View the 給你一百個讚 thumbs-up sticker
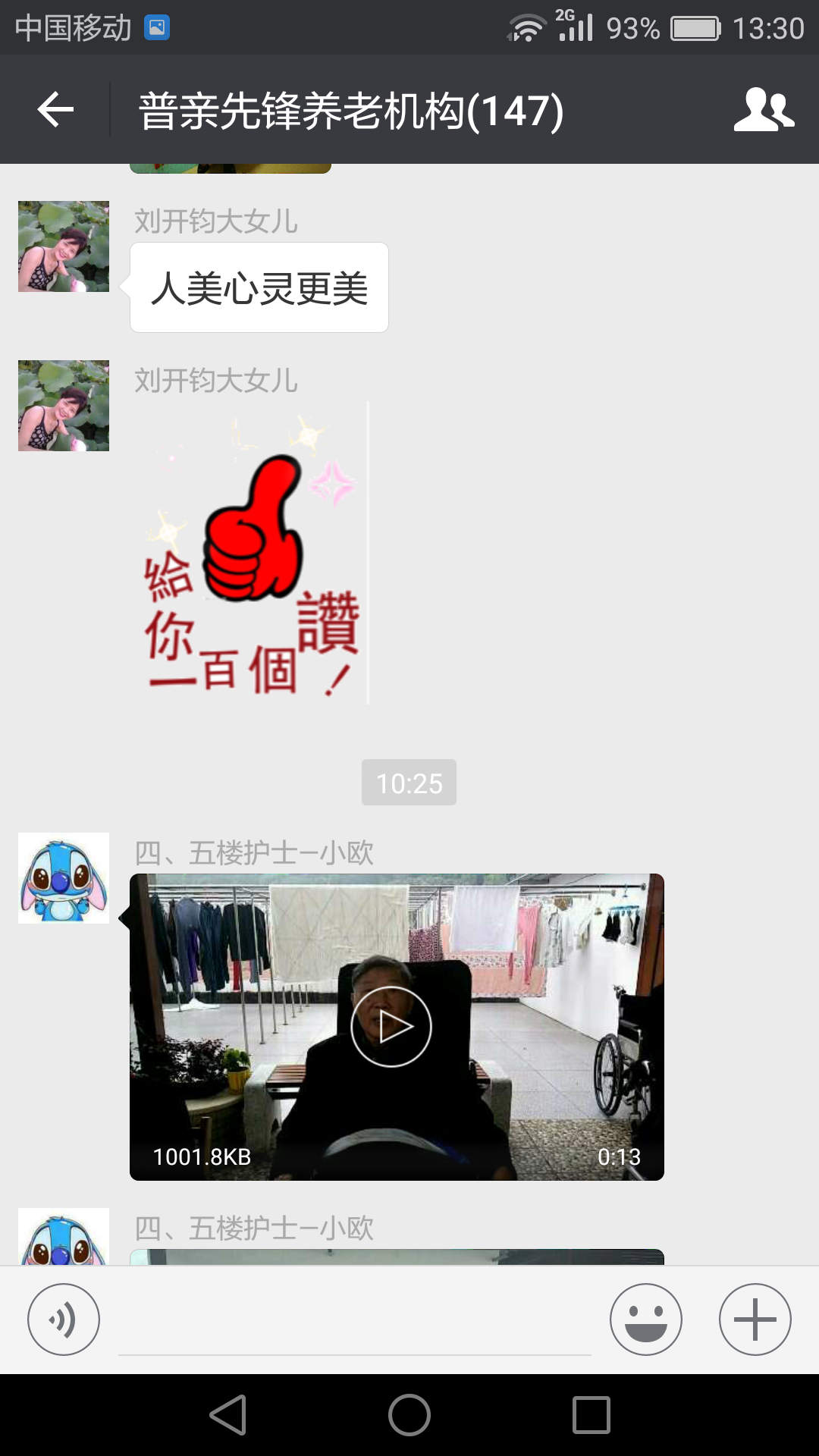The width and height of the screenshot is (819, 1456). pyautogui.click(x=252, y=554)
